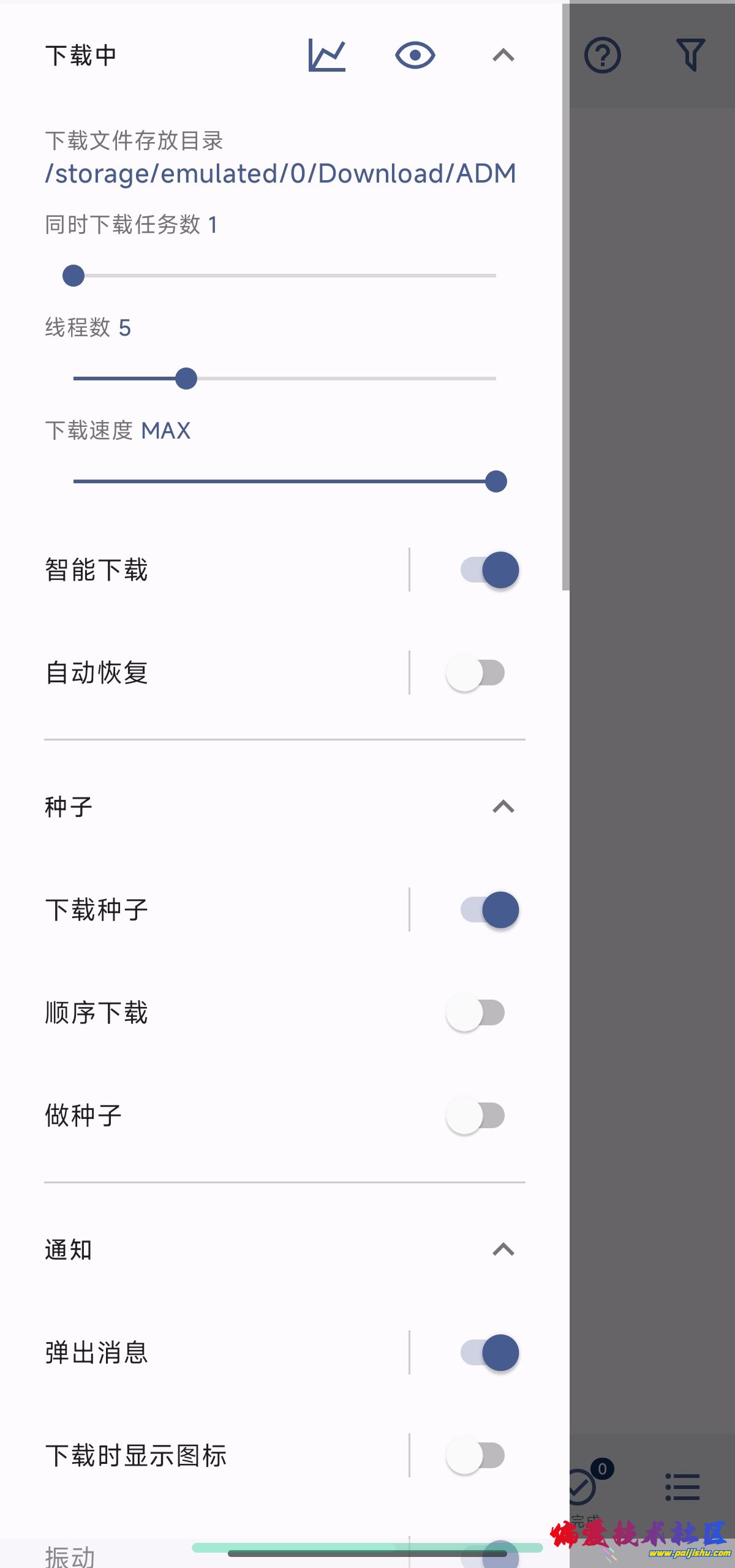
Task: Open download folder path /storage/emulated/0/Download/ADM
Action: point(281,174)
